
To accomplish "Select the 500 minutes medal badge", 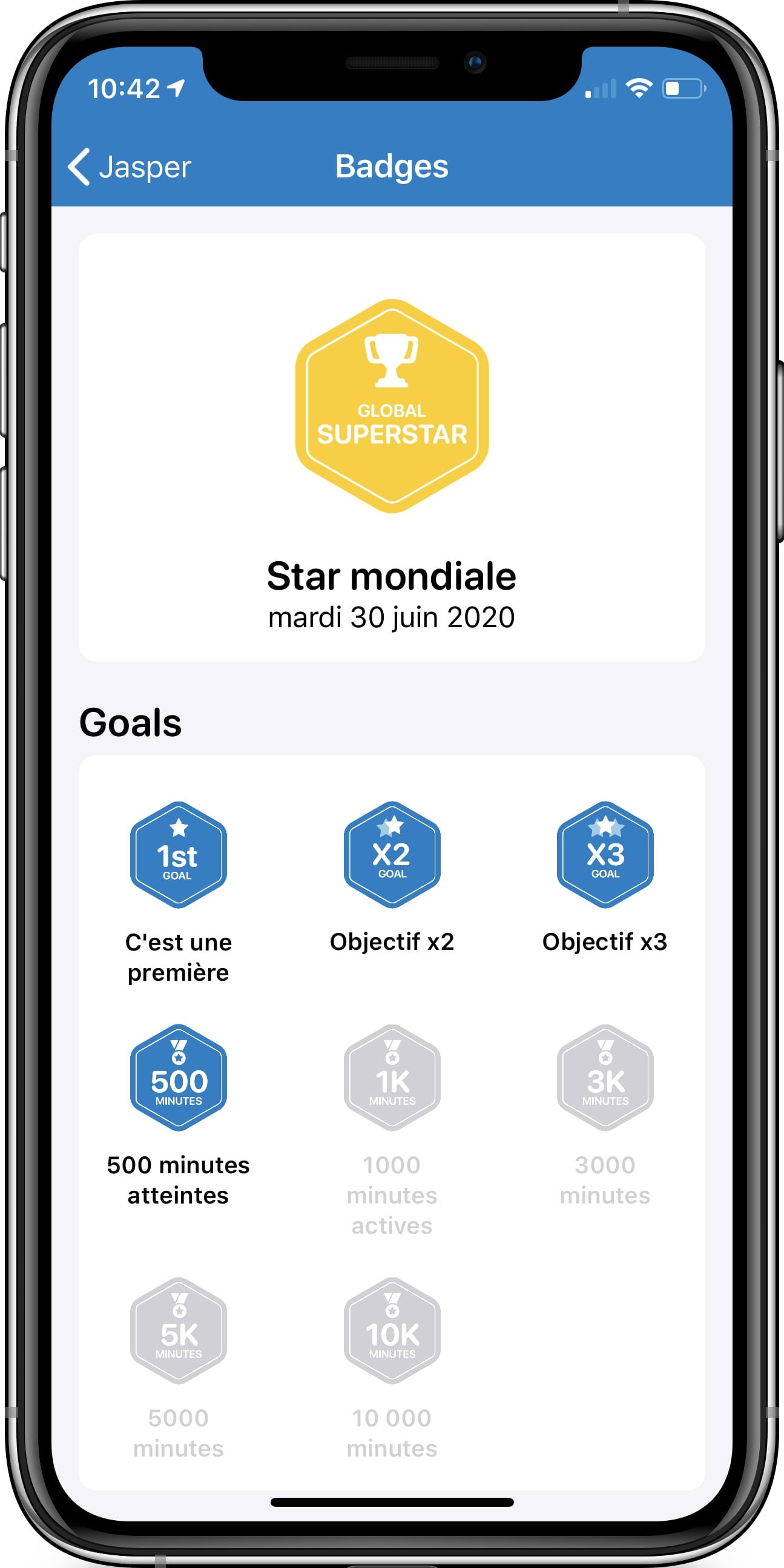I will (x=179, y=1079).
